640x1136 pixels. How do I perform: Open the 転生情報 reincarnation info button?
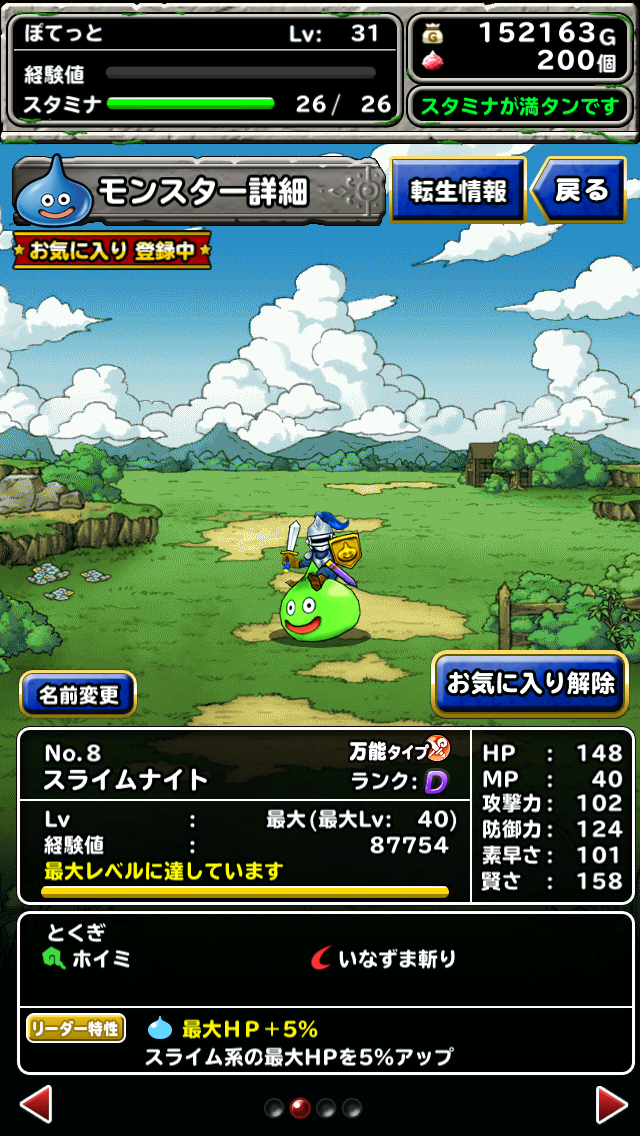(457, 190)
